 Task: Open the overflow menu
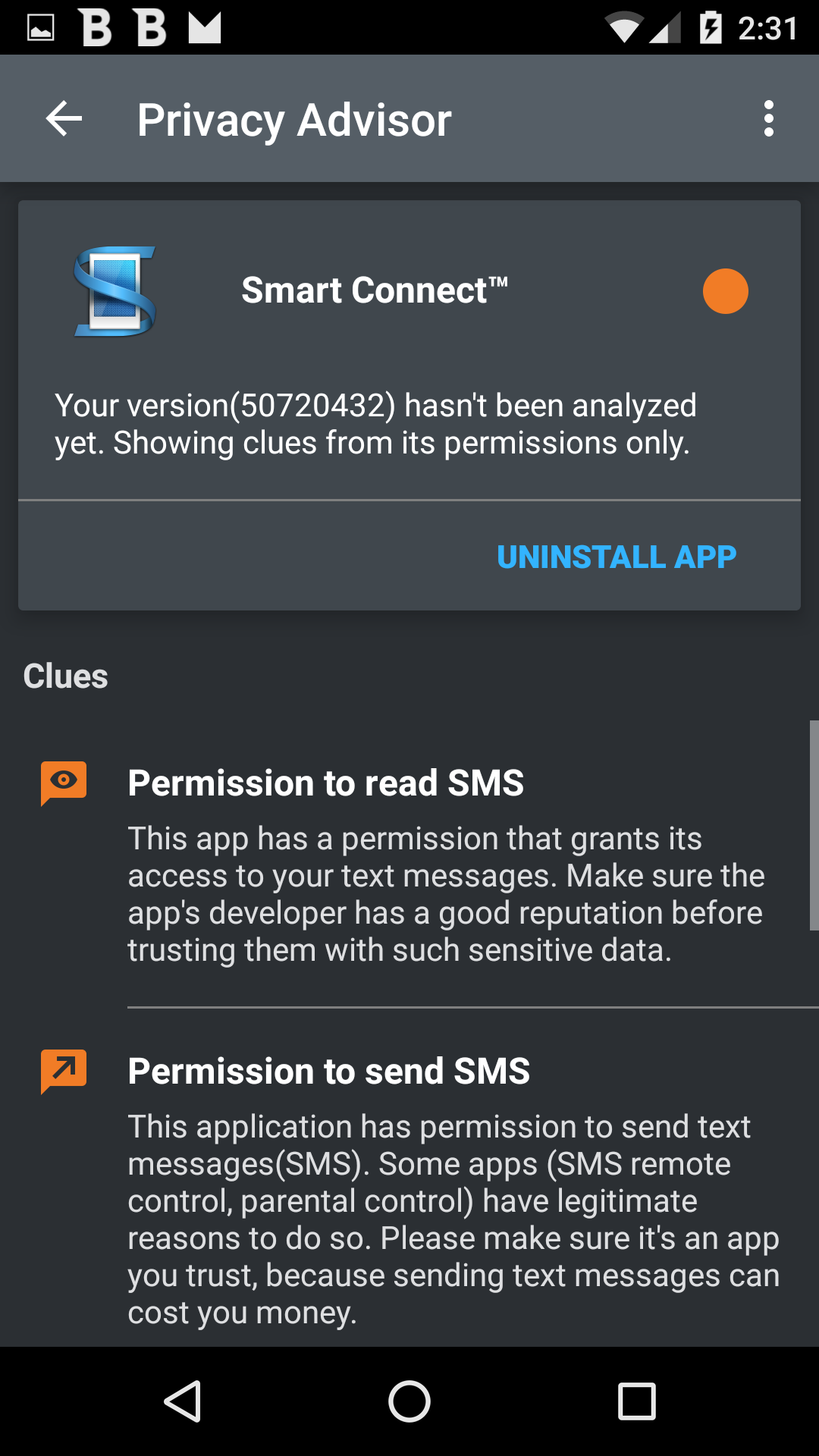point(769,119)
